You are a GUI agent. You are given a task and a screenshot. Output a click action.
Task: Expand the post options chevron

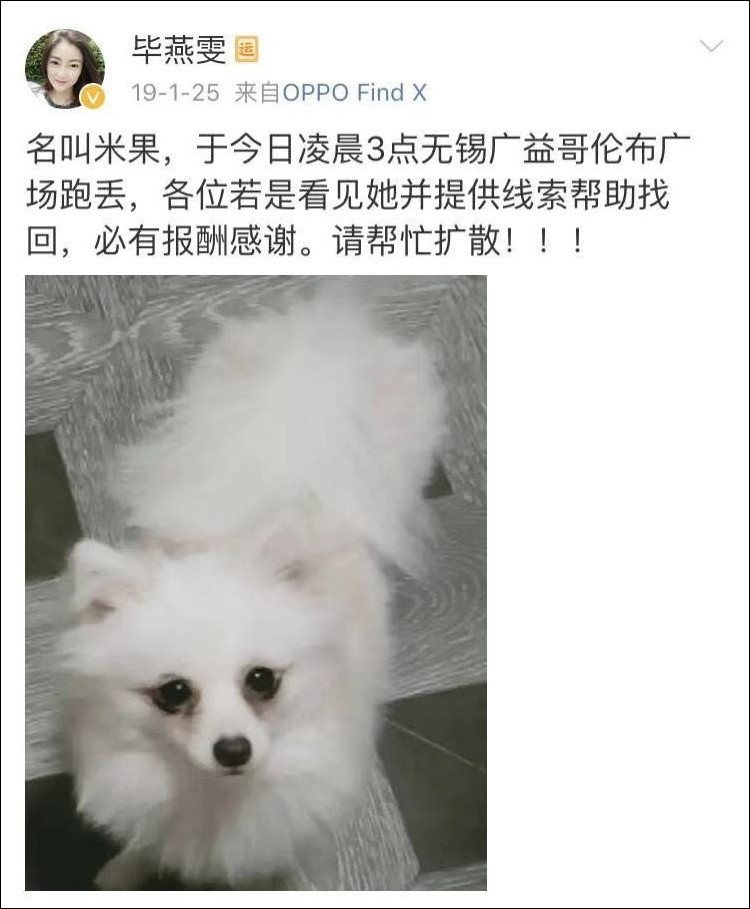pyautogui.click(x=711, y=46)
